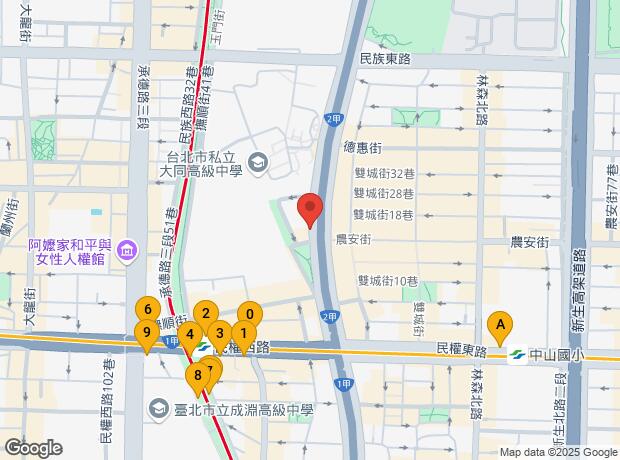Image resolution: width=620 pixels, height=460 pixels.
Task: Open the orange marker numbered 0
Action: click(250, 313)
